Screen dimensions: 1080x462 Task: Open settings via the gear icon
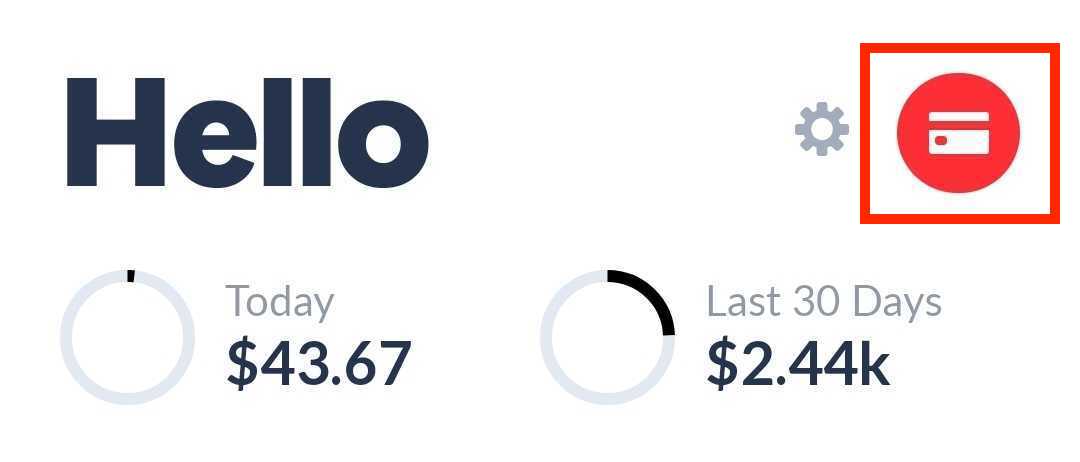click(822, 130)
